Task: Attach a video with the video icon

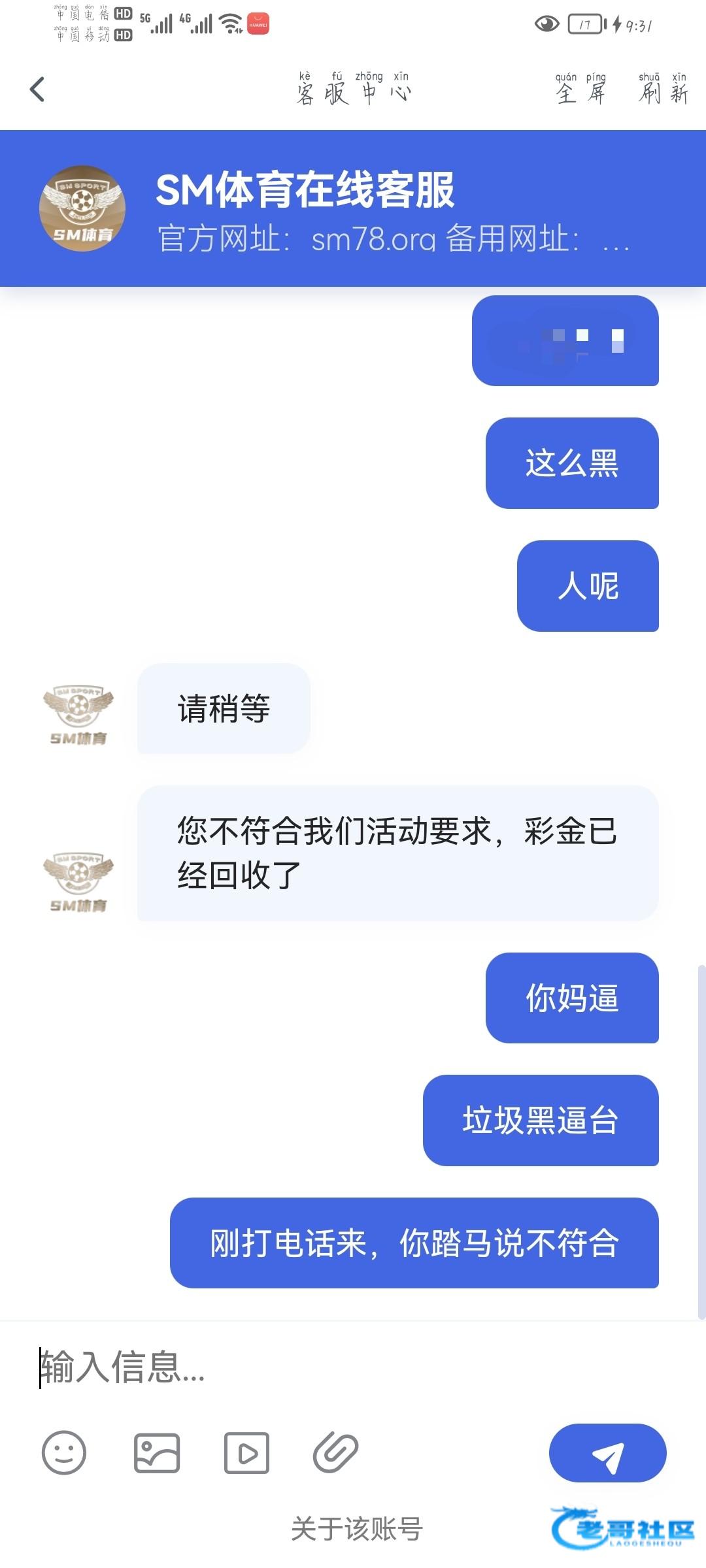Action: [246, 1453]
